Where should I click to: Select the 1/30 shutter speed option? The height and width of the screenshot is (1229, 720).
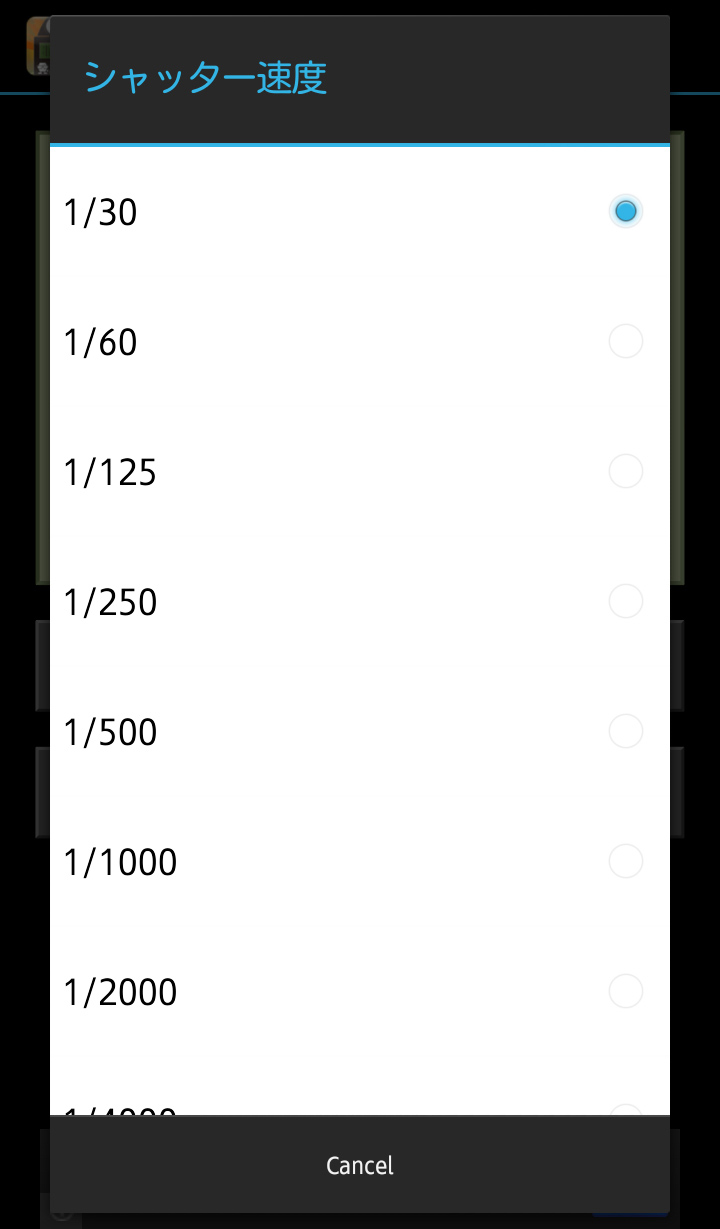point(360,212)
